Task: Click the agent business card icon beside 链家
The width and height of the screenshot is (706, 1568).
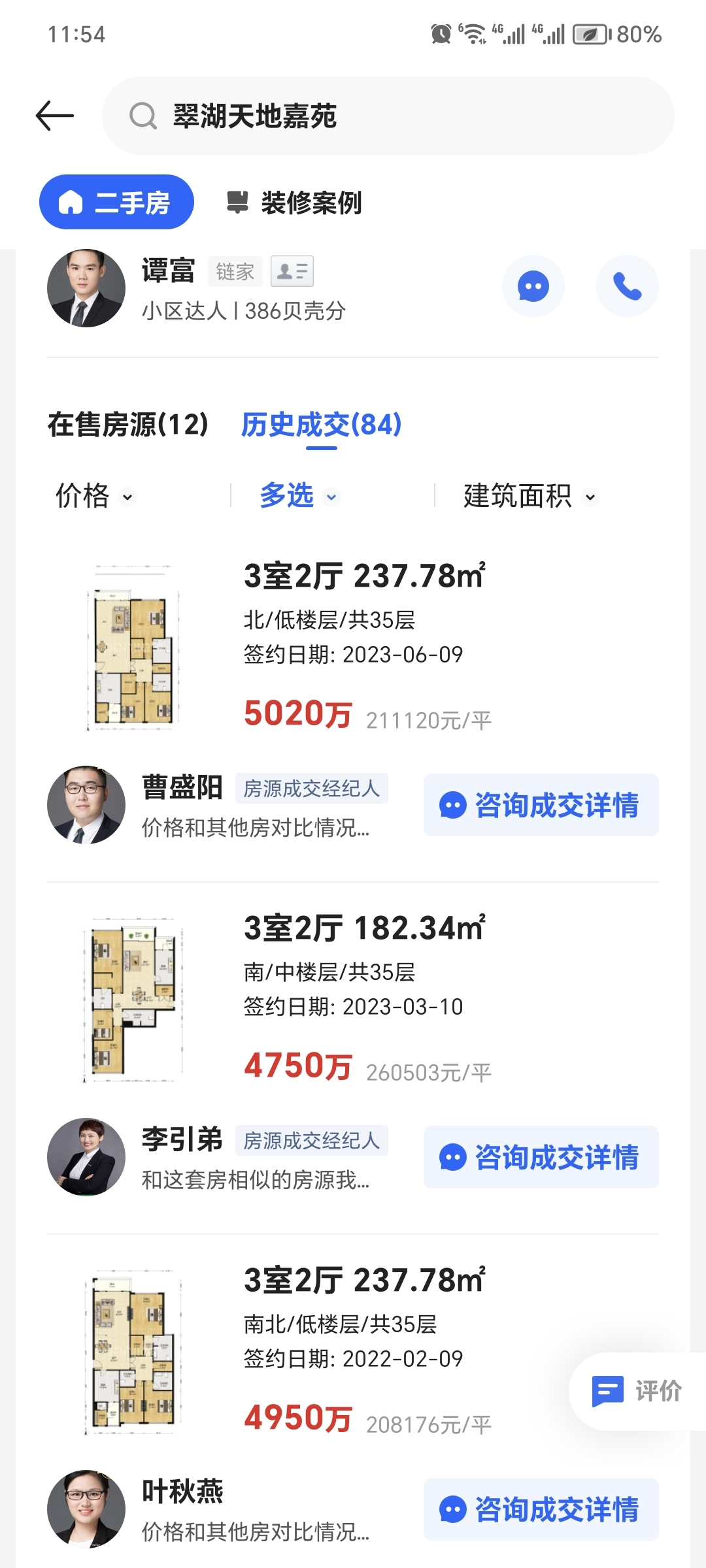Action: click(292, 270)
